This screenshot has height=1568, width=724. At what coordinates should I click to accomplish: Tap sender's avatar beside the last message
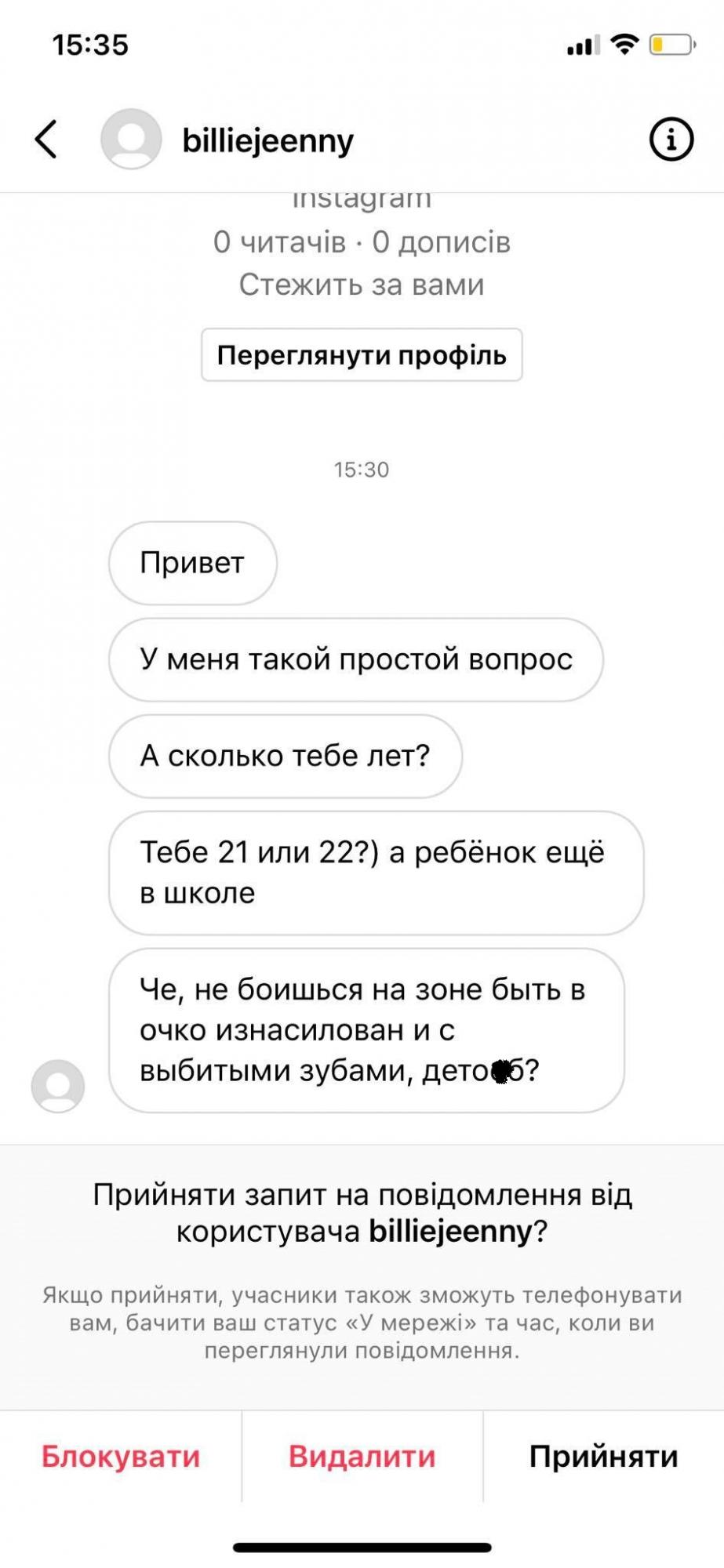(58, 1086)
